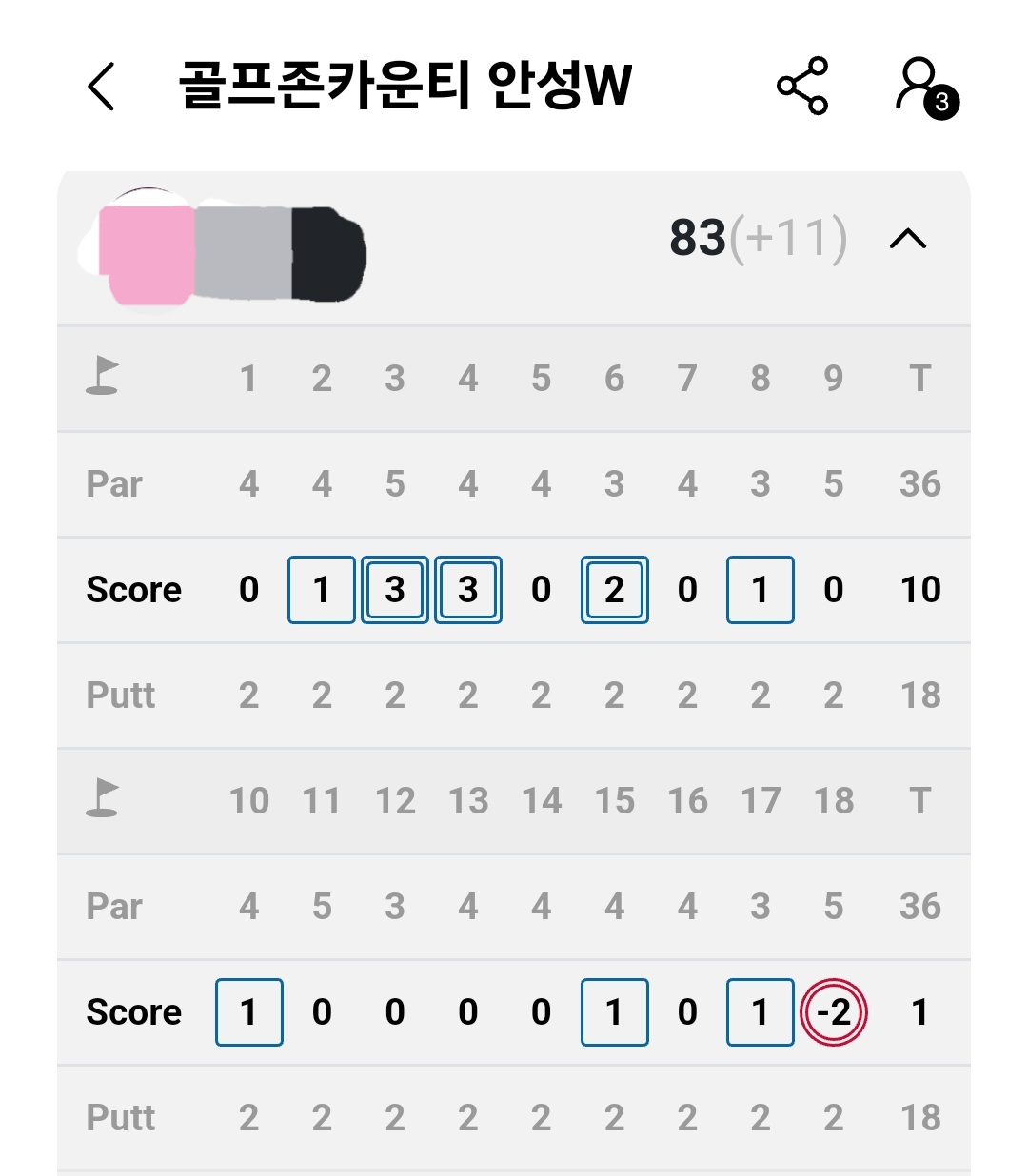
Task: Share this golf scorecard
Action: pos(802,86)
